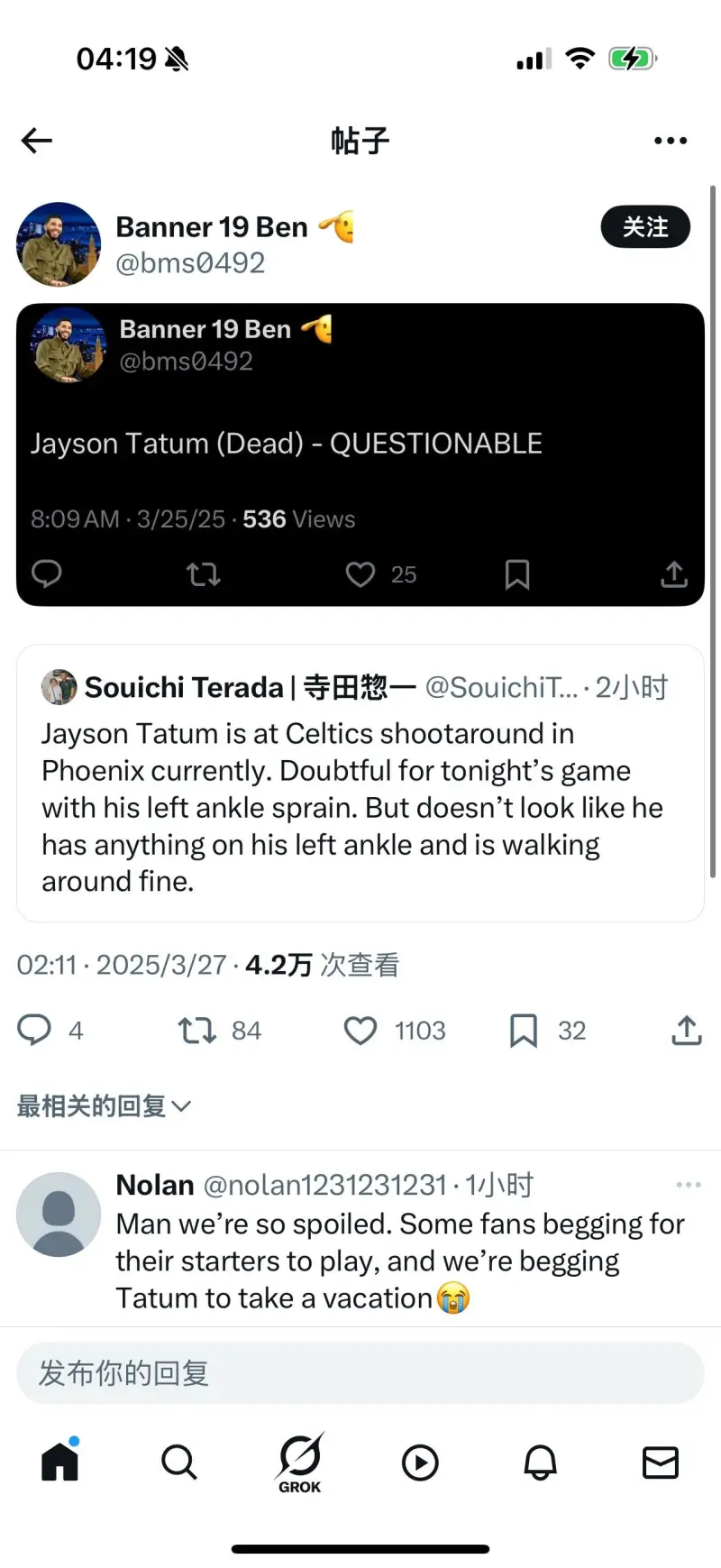This screenshot has width=721, height=1568.
Task: Like the post with 1103 likes
Action: pos(360,1031)
